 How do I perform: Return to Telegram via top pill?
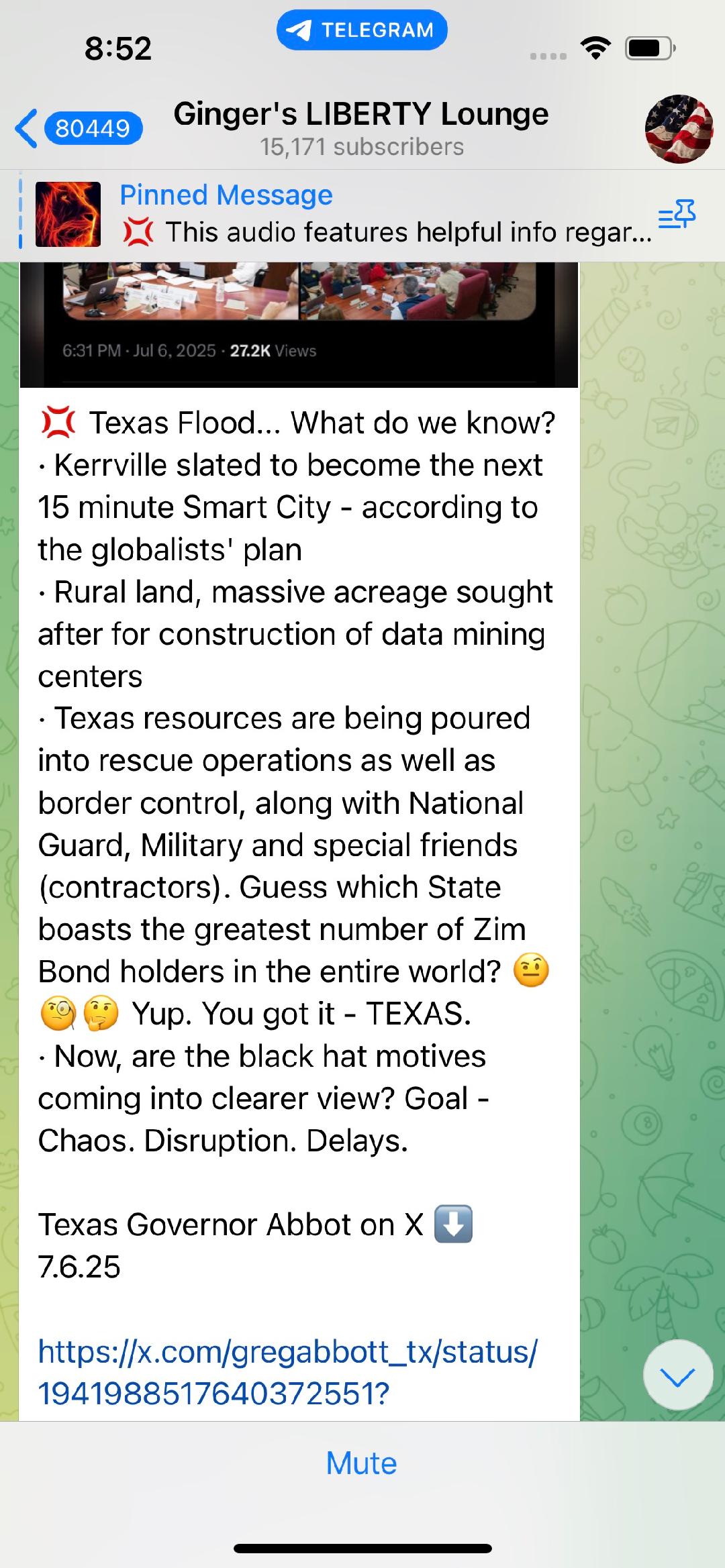click(x=362, y=30)
